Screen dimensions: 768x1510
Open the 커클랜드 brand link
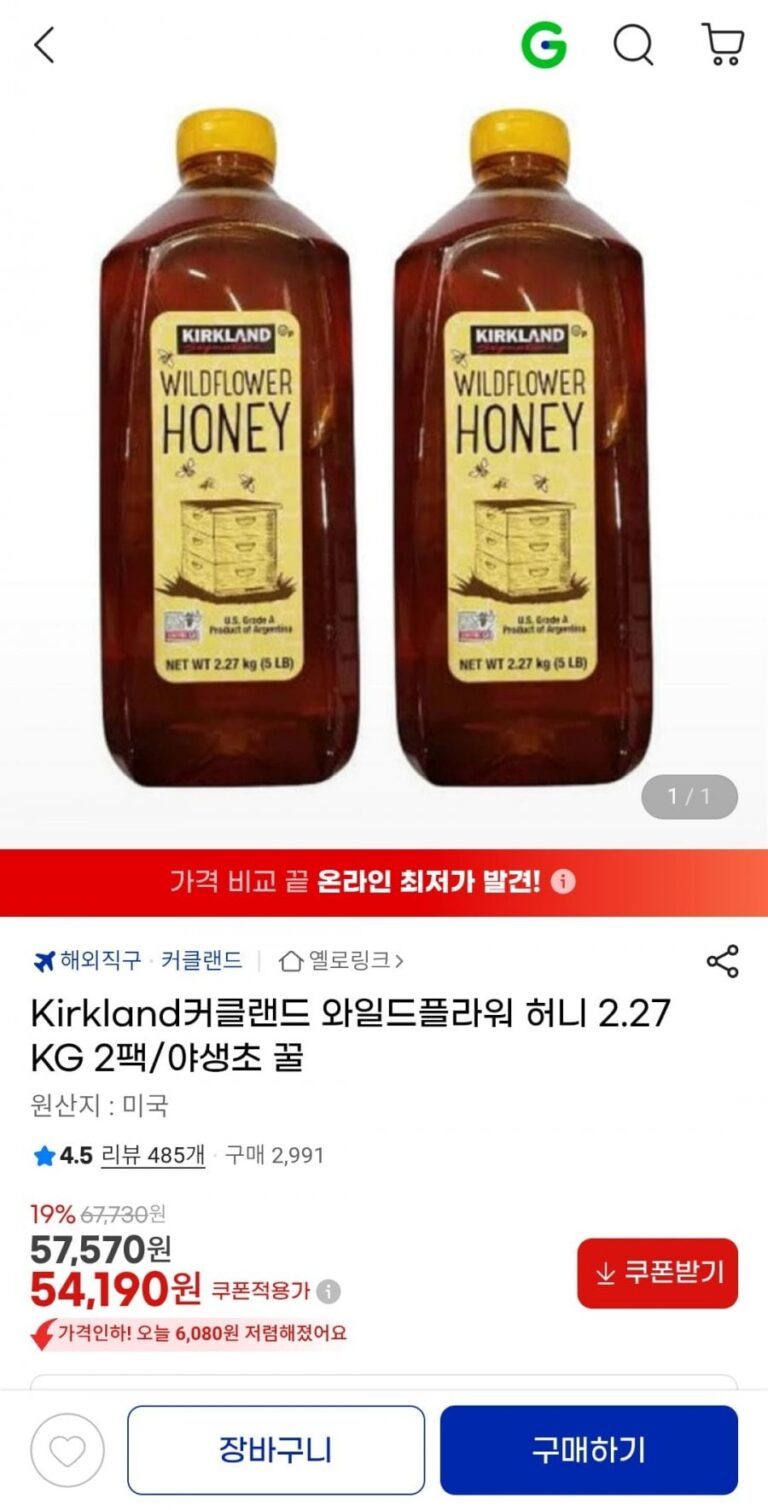tap(202, 961)
